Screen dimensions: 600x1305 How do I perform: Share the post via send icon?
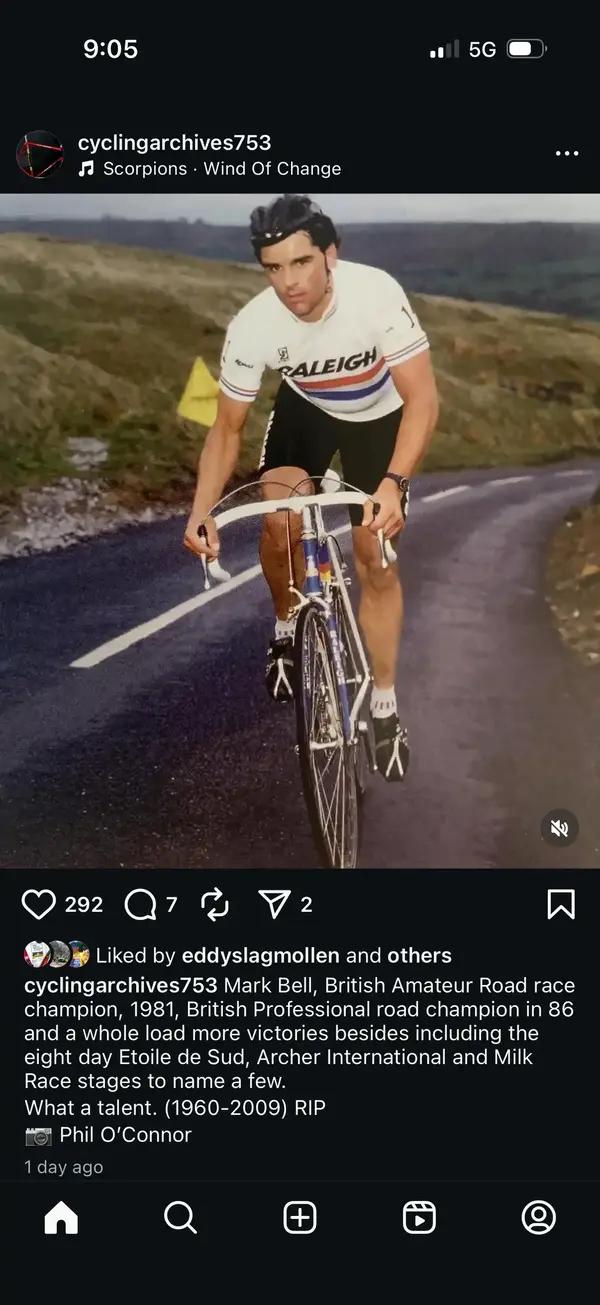point(273,905)
